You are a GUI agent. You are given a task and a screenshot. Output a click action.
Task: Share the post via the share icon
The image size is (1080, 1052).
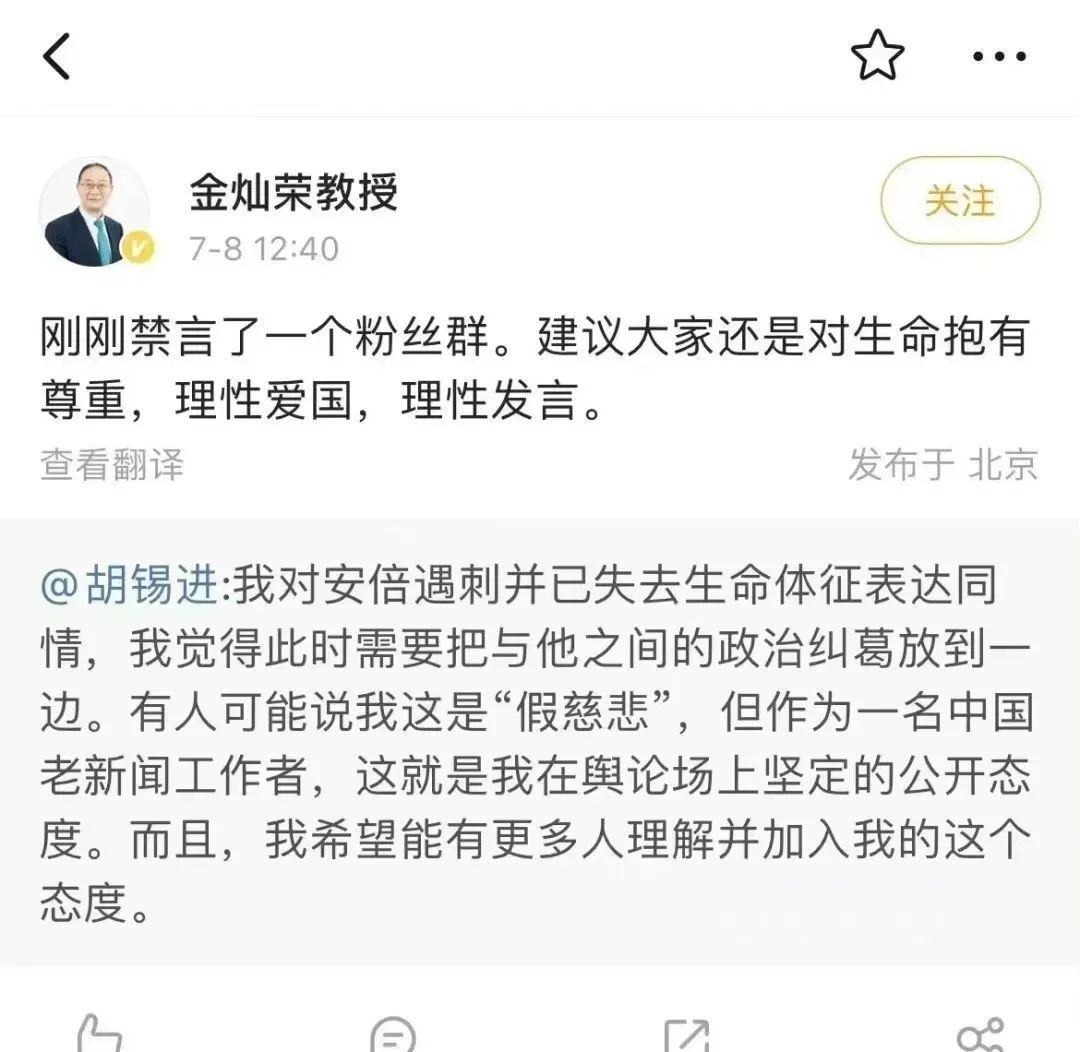point(979,1037)
